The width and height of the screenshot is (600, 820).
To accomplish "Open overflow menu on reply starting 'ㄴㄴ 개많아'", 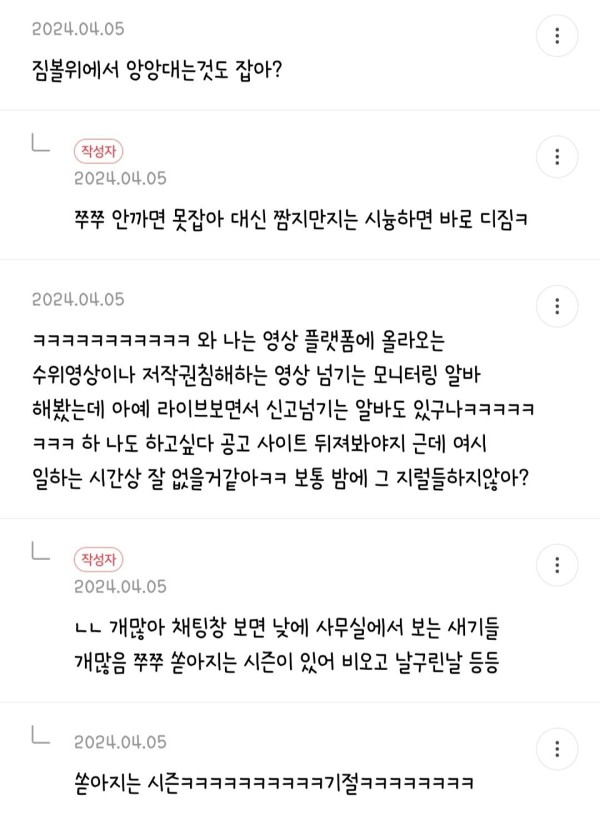I will 556,563.
